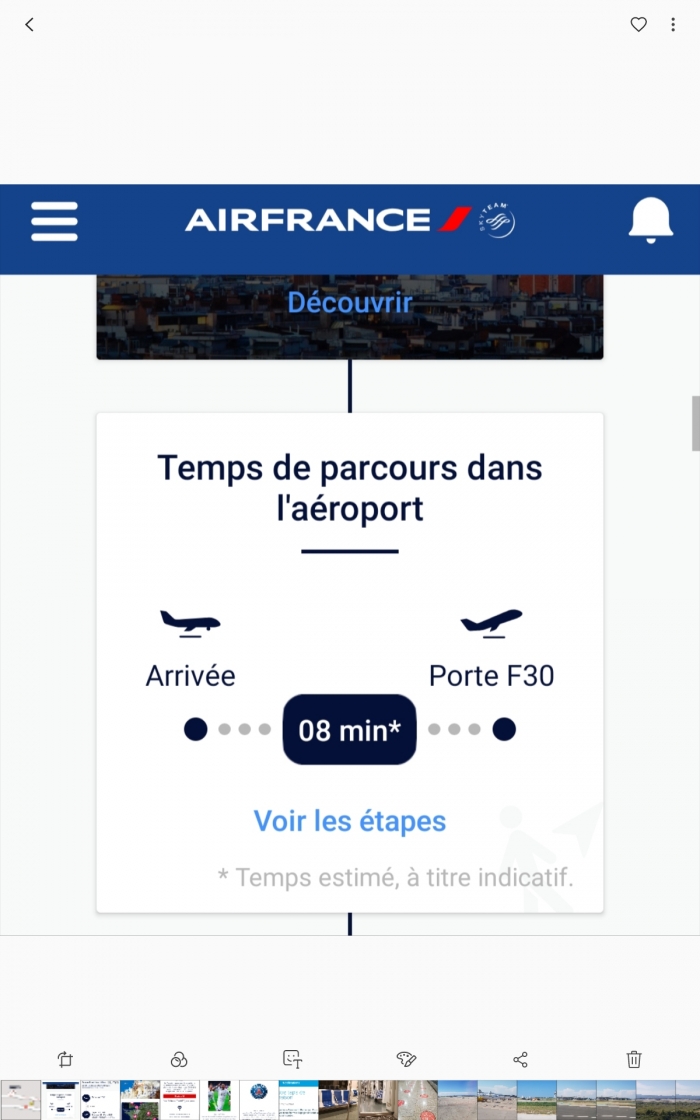Image resolution: width=700 pixels, height=1120 pixels.
Task: Extract text from this image
Action: (292, 1059)
